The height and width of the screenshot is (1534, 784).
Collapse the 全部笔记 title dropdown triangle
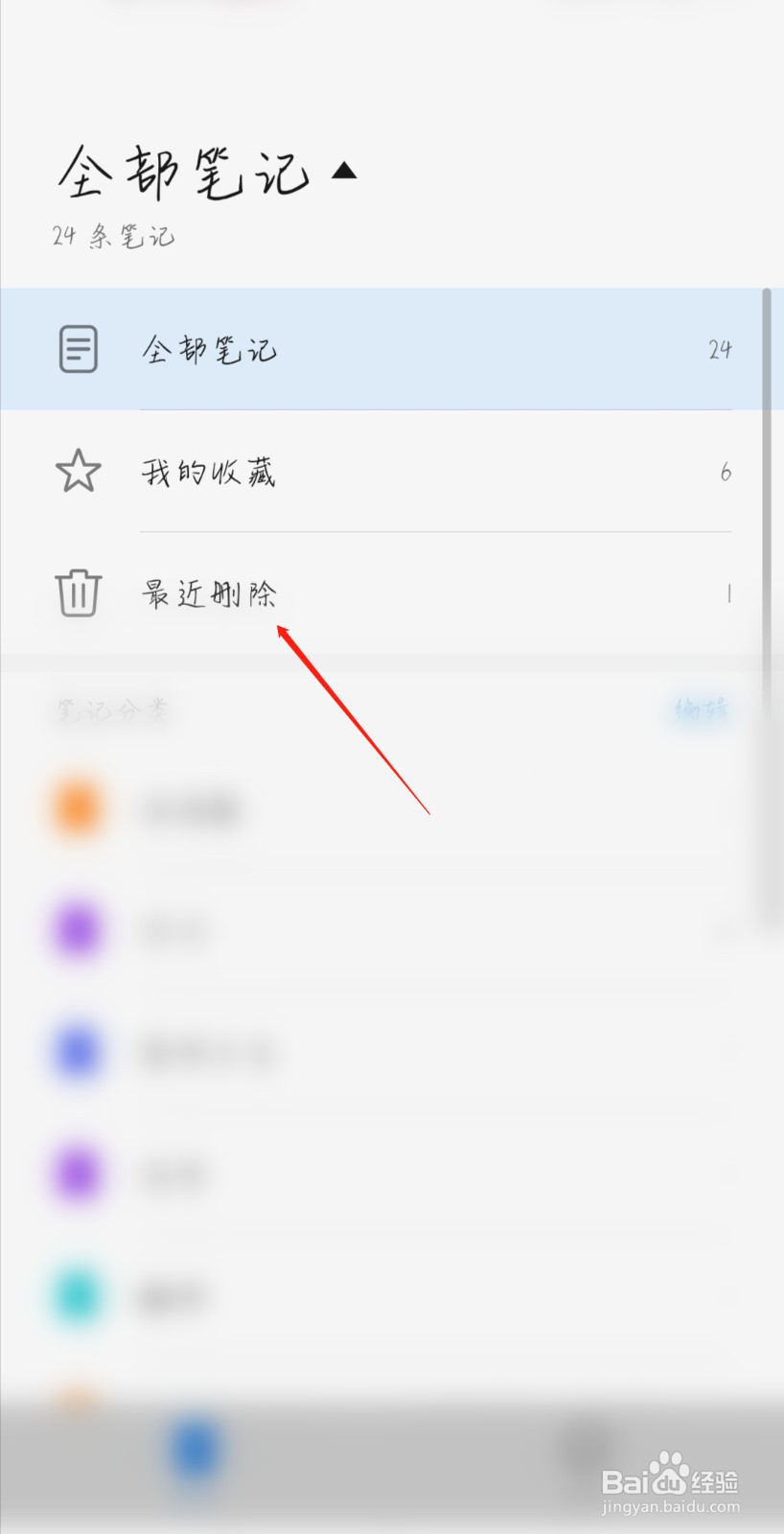pyautogui.click(x=347, y=171)
